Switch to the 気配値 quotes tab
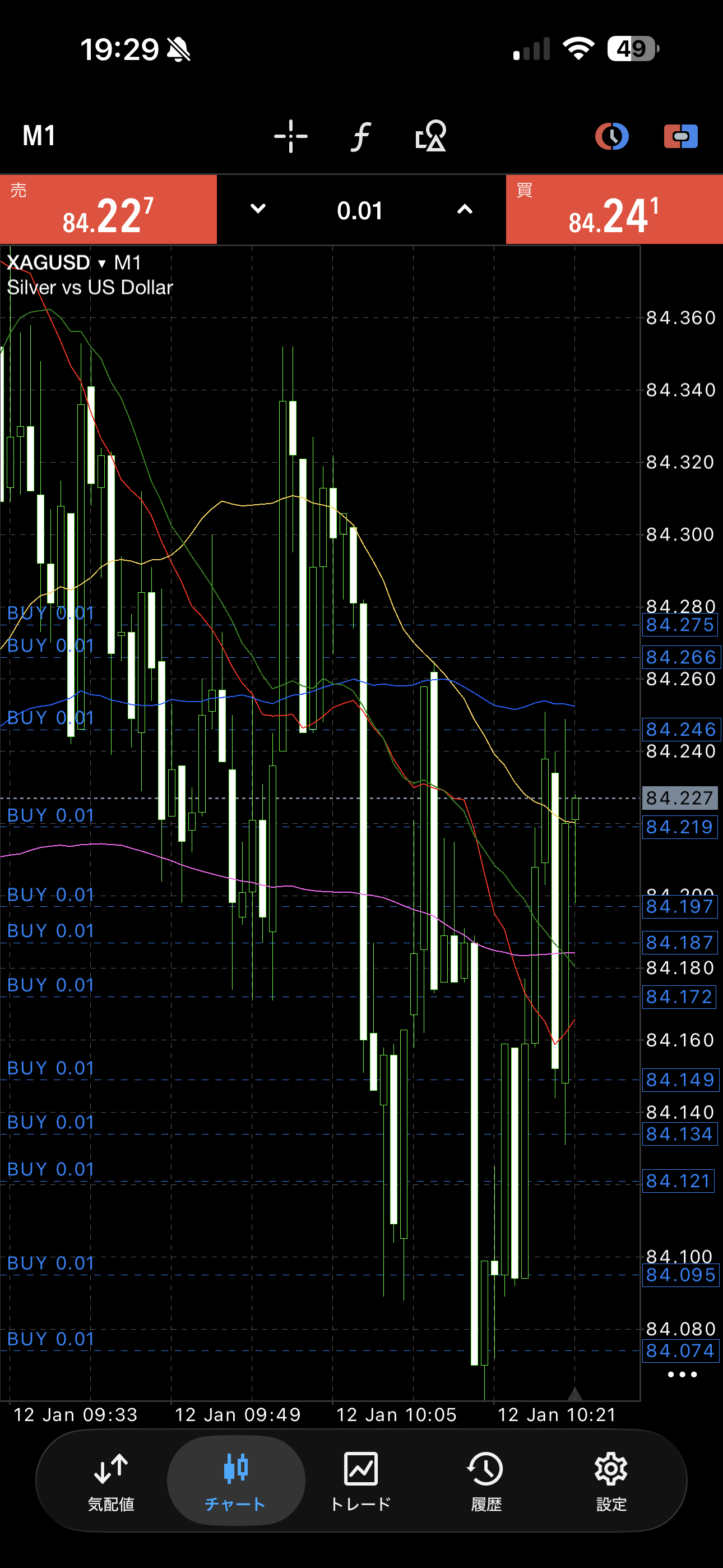 pos(111,1481)
